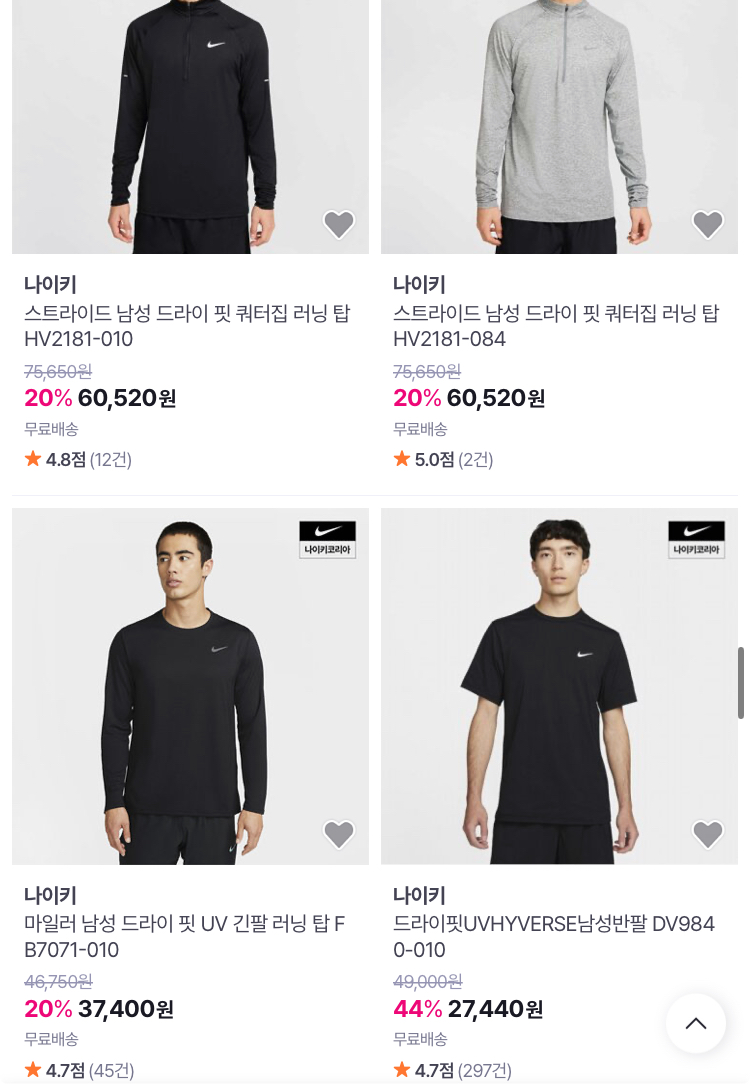View Miler Dri-FIT UV long-sleeve FB7071-010
750x1084 pixels.
pyautogui.click(x=188, y=937)
